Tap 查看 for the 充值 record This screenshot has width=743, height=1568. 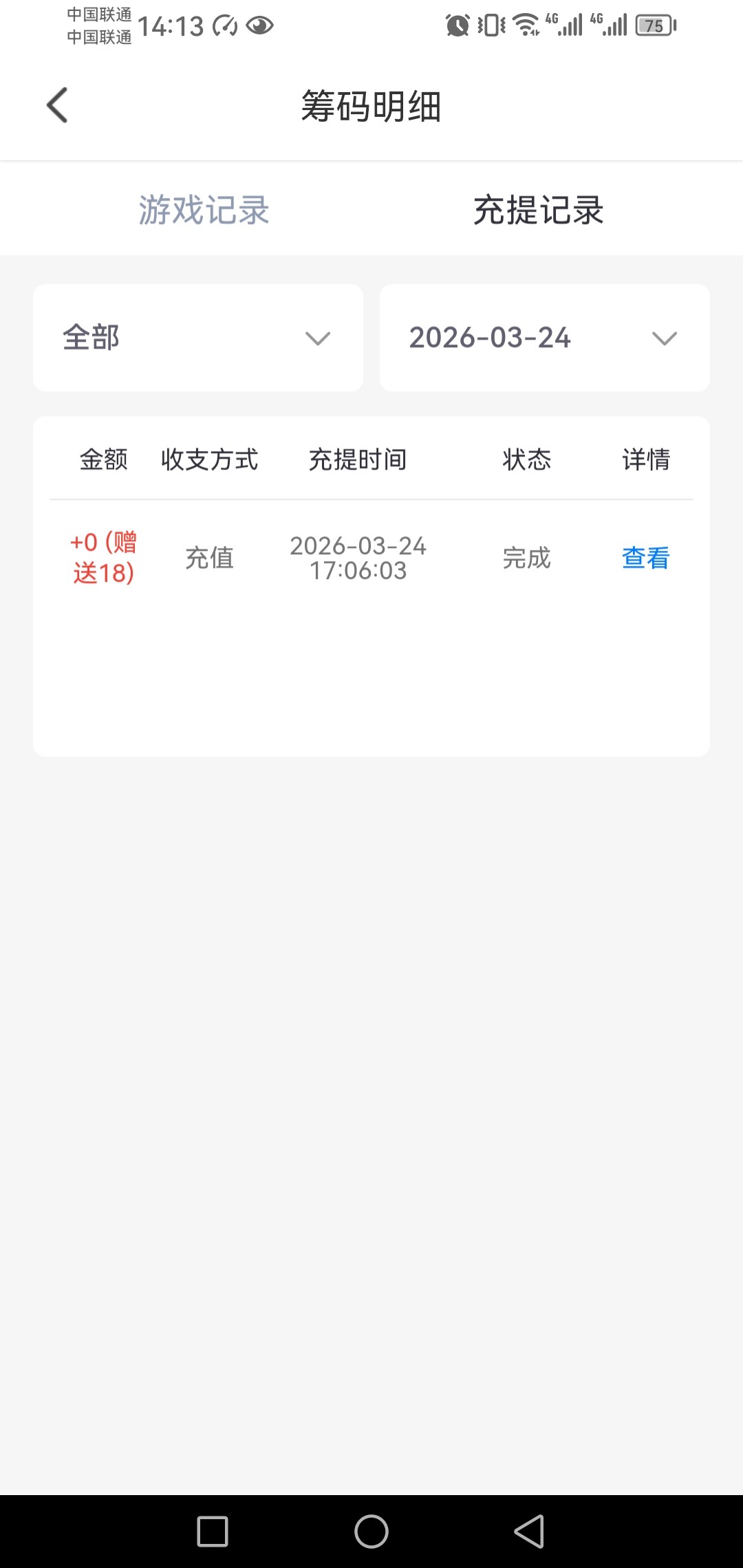pos(645,558)
